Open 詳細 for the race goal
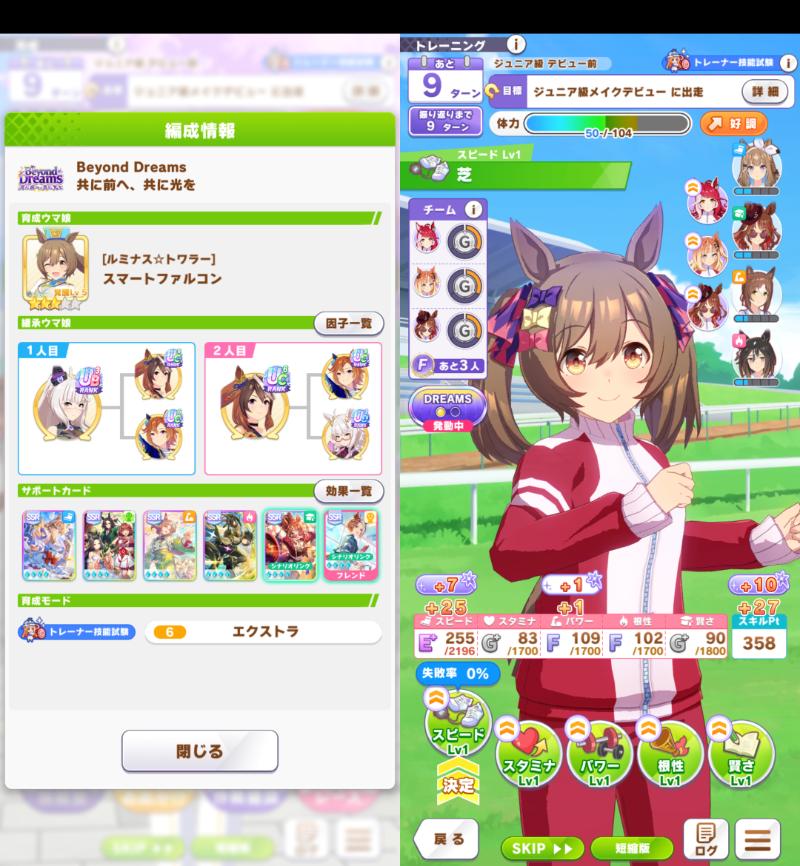Screen dimensions: 800x866 pos(764,90)
